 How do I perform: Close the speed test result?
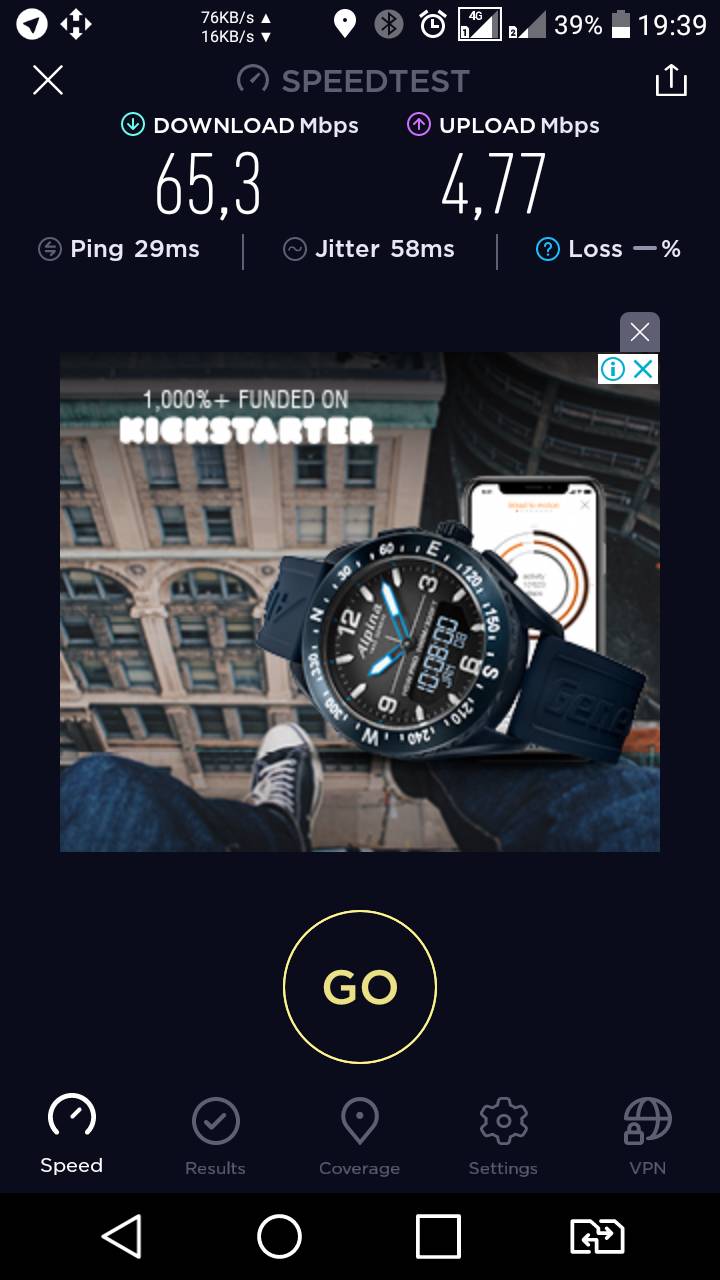tap(48, 80)
